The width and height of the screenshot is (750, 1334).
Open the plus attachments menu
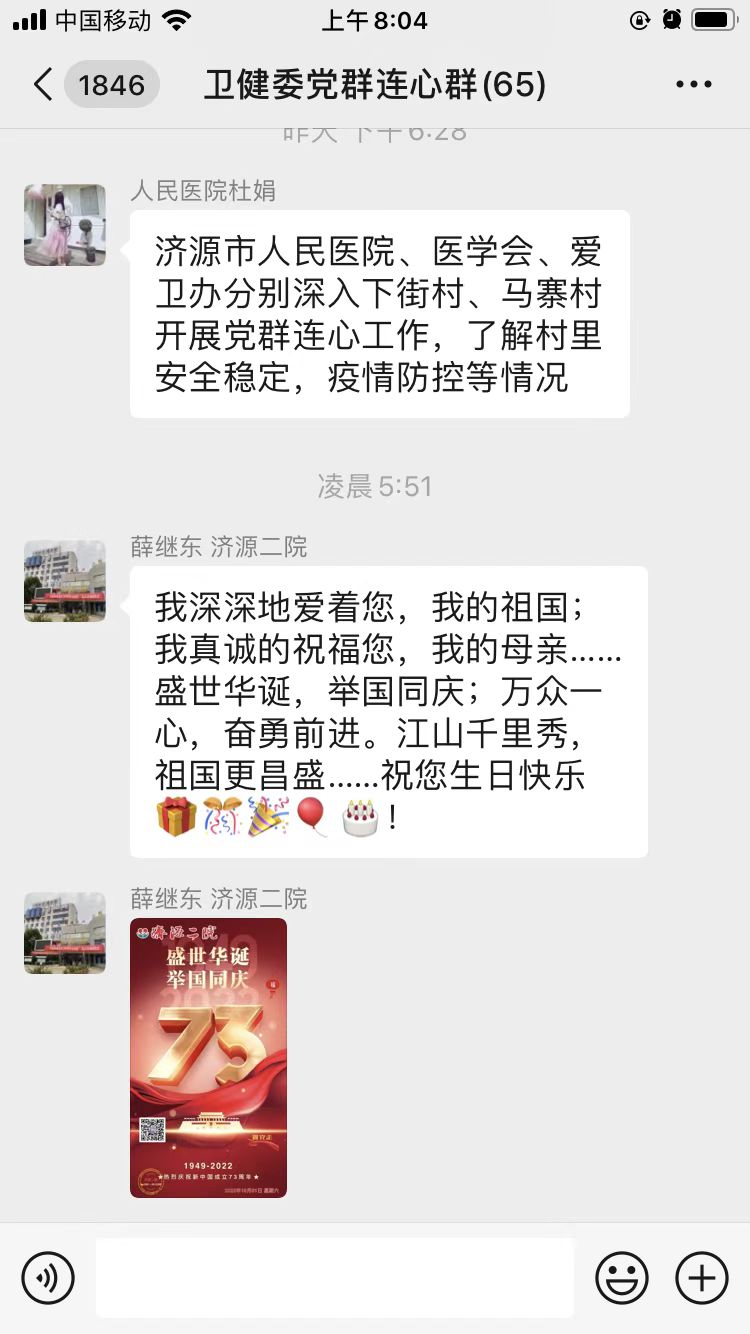tap(701, 1277)
